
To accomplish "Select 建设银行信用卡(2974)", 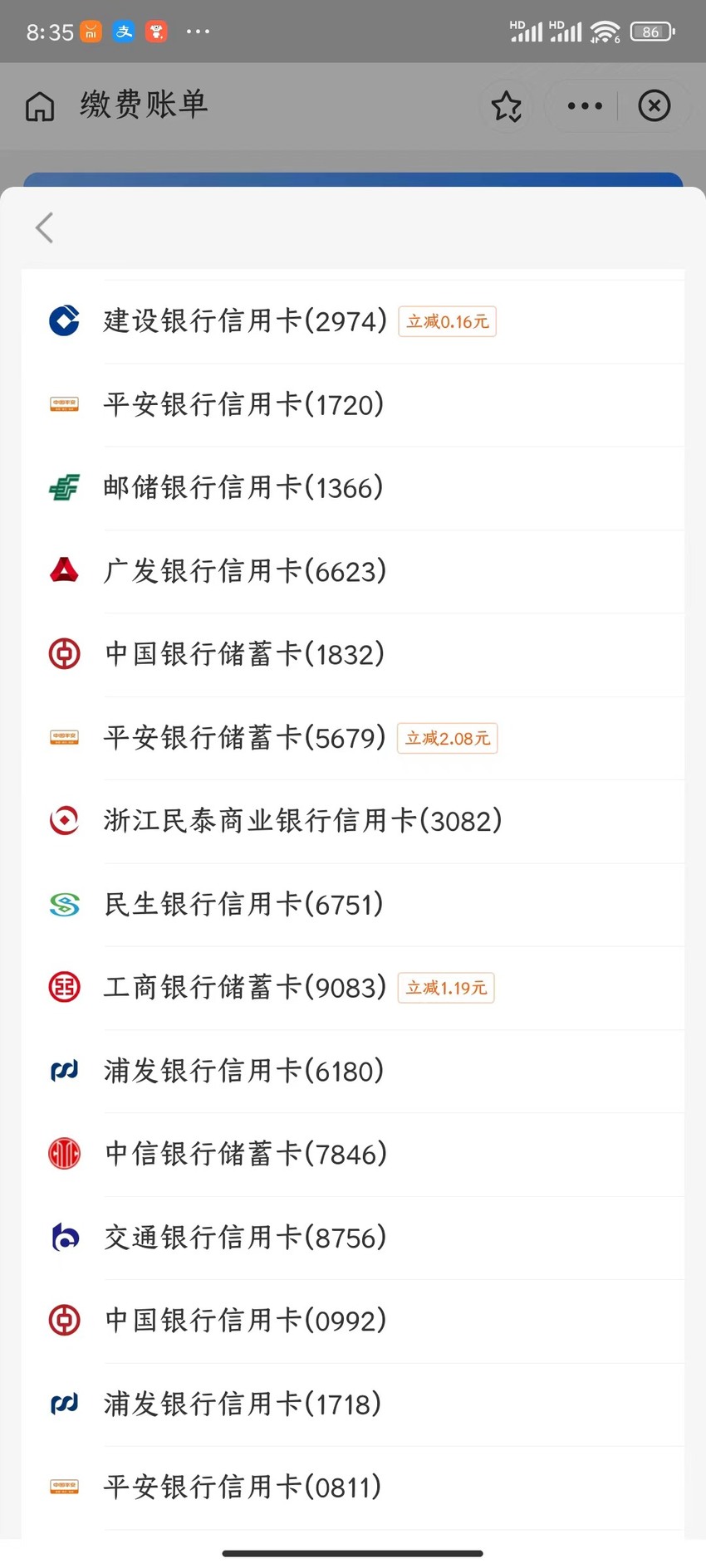I will tap(353, 321).
